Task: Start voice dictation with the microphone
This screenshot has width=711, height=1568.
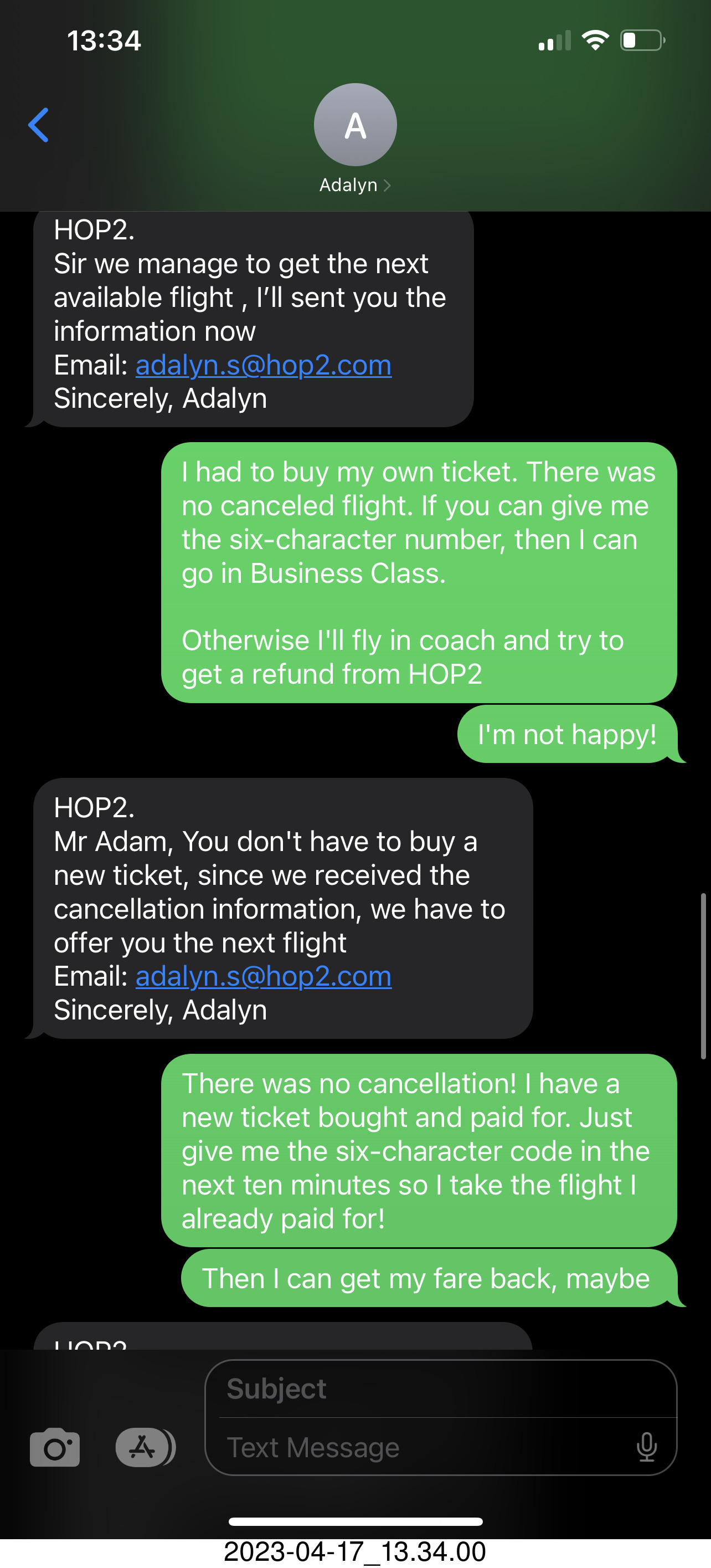Action: click(647, 1447)
